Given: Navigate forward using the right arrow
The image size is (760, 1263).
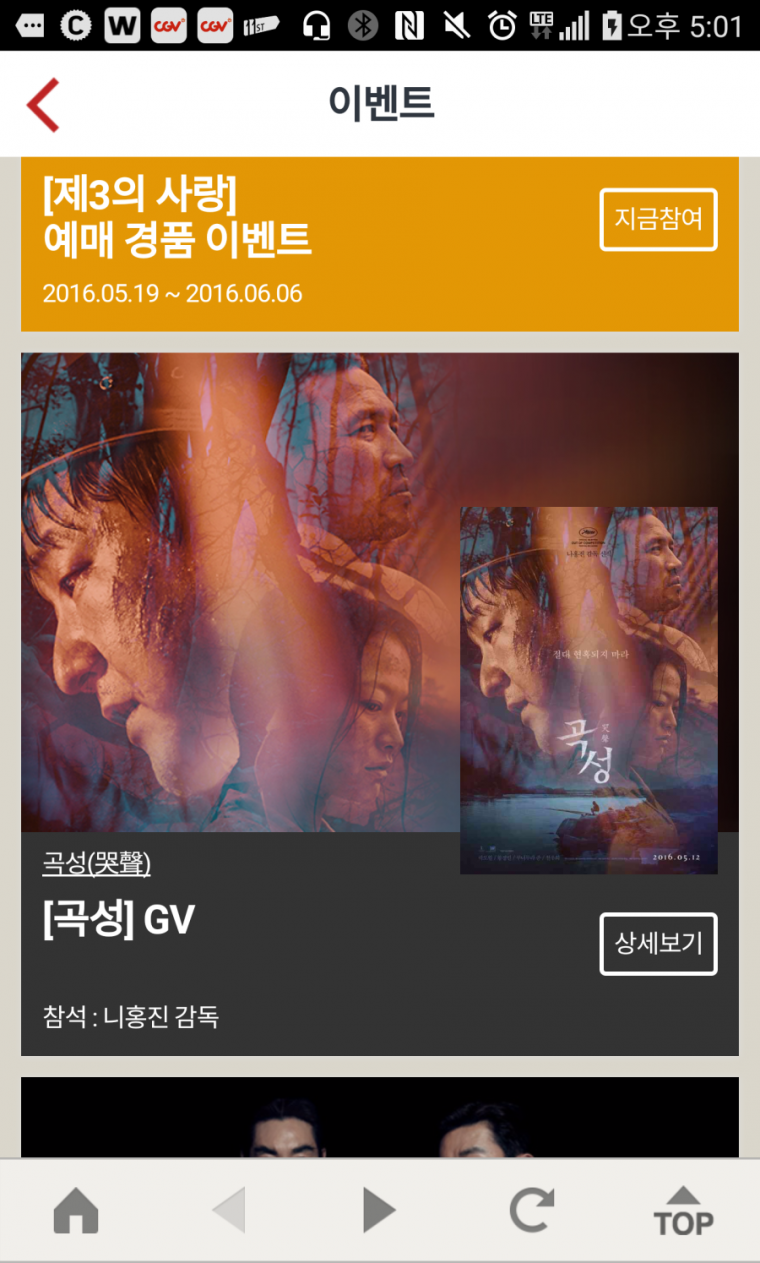Looking at the screenshot, I should 379,1211.
